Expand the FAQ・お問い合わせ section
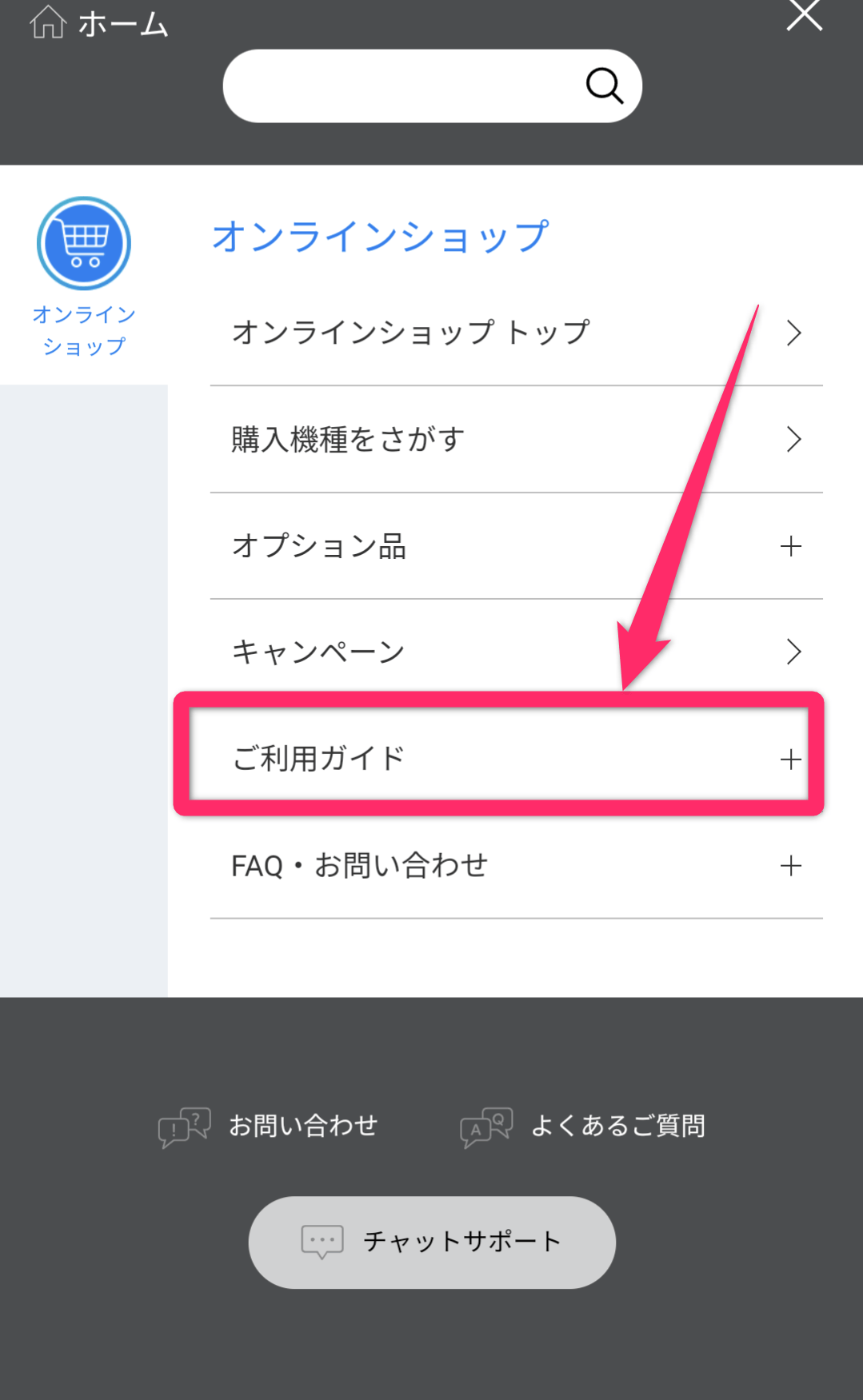 [x=791, y=865]
